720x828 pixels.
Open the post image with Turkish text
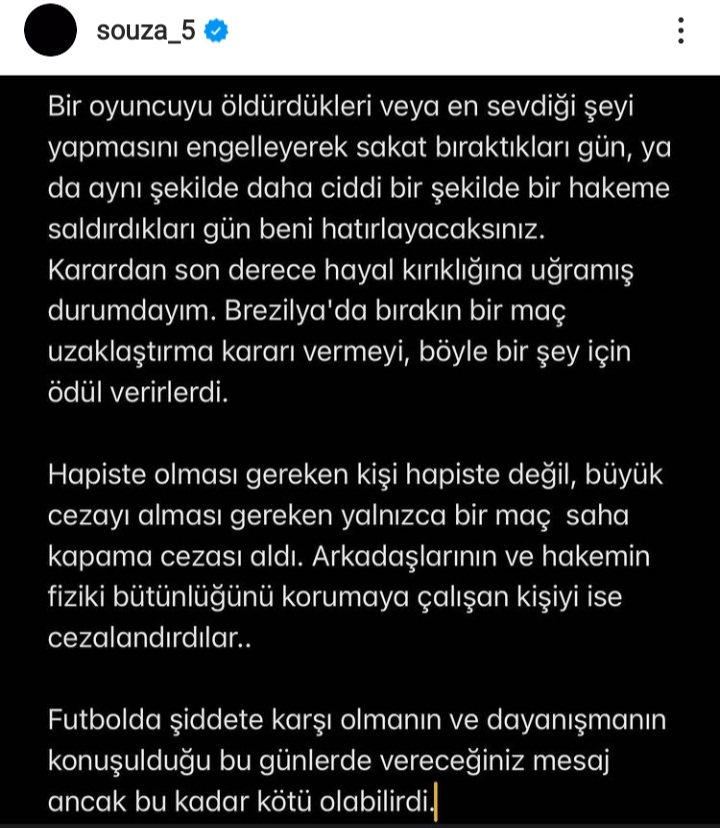360,450
